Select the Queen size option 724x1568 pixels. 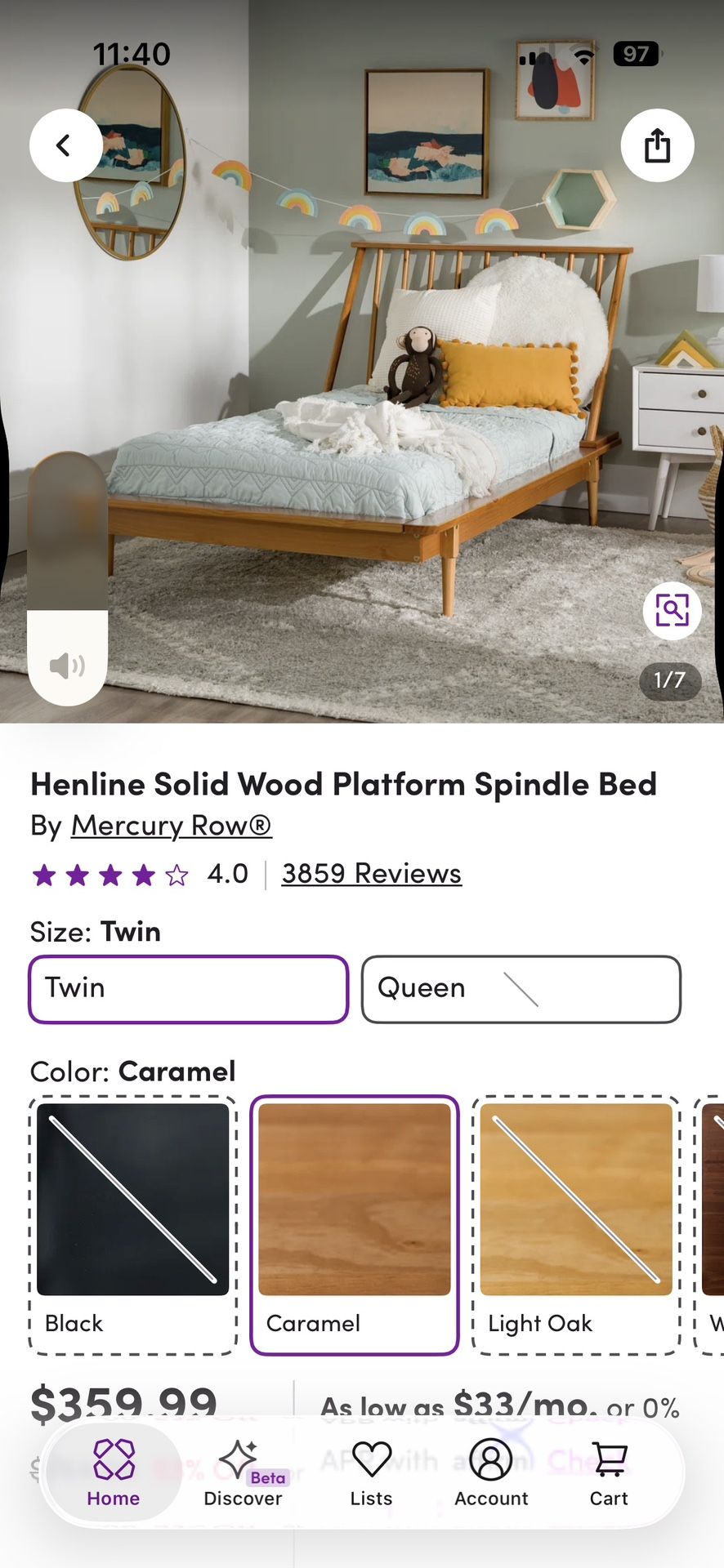(x=521, y=989)
